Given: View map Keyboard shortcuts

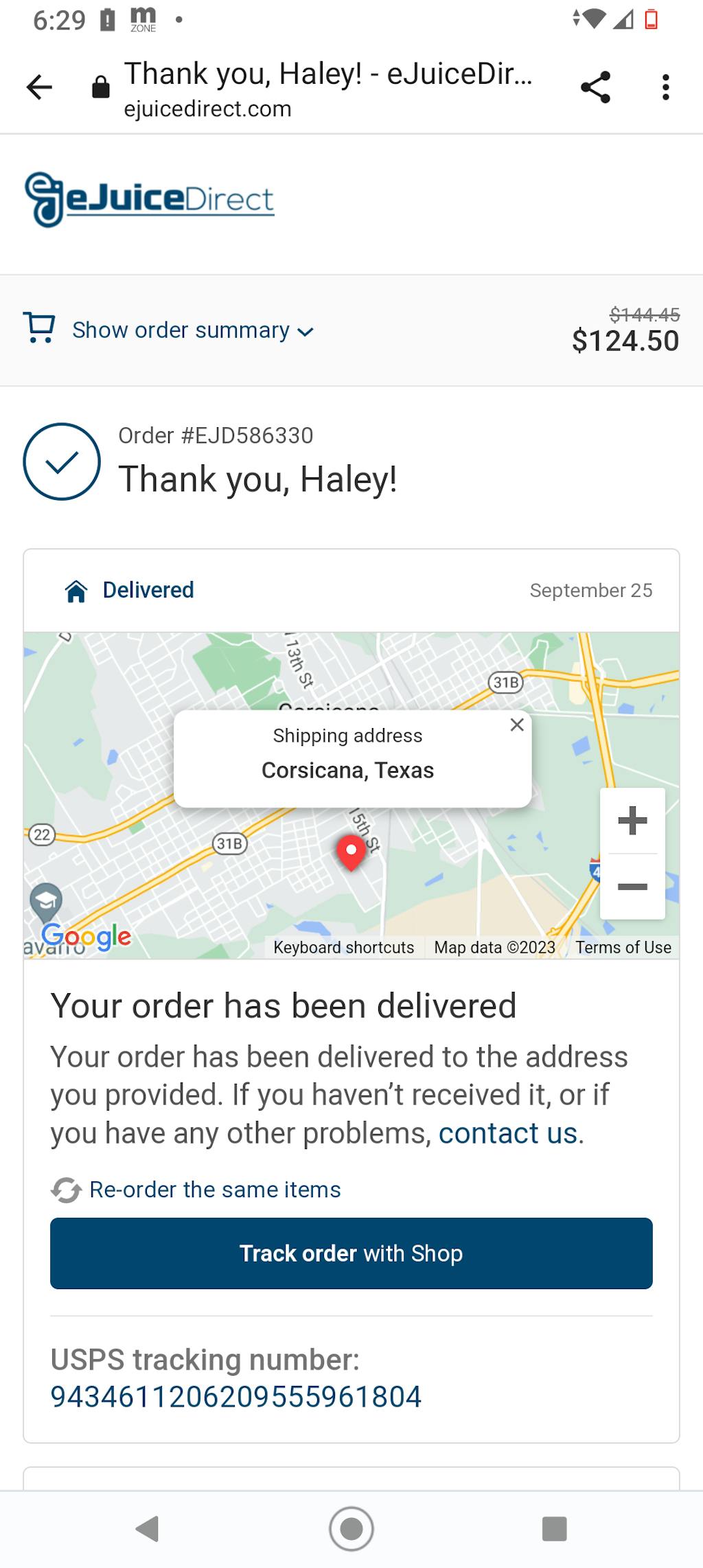Looking at the screenshot, I should click(x=343, y=947).
